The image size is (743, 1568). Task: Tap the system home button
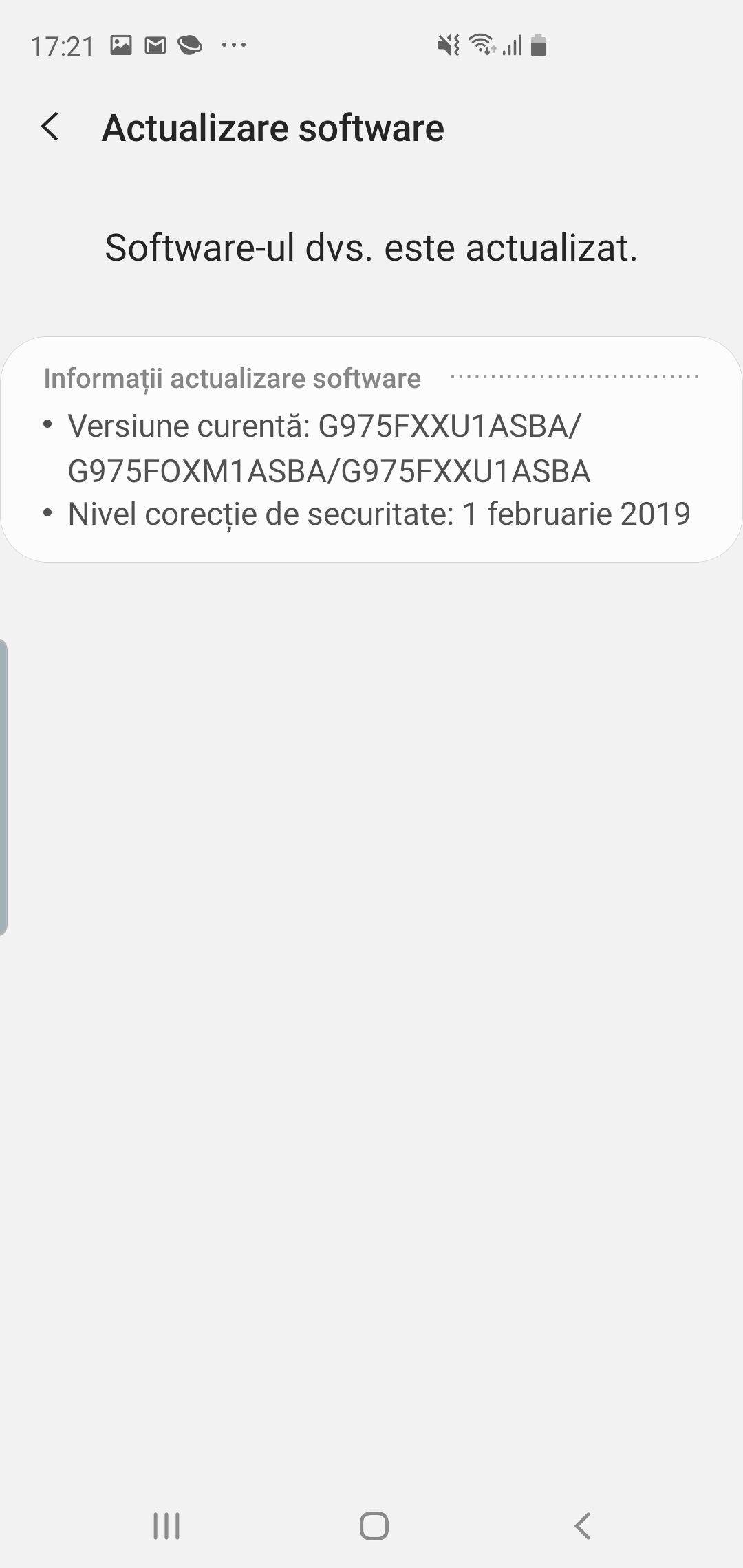click(374, 1525)
